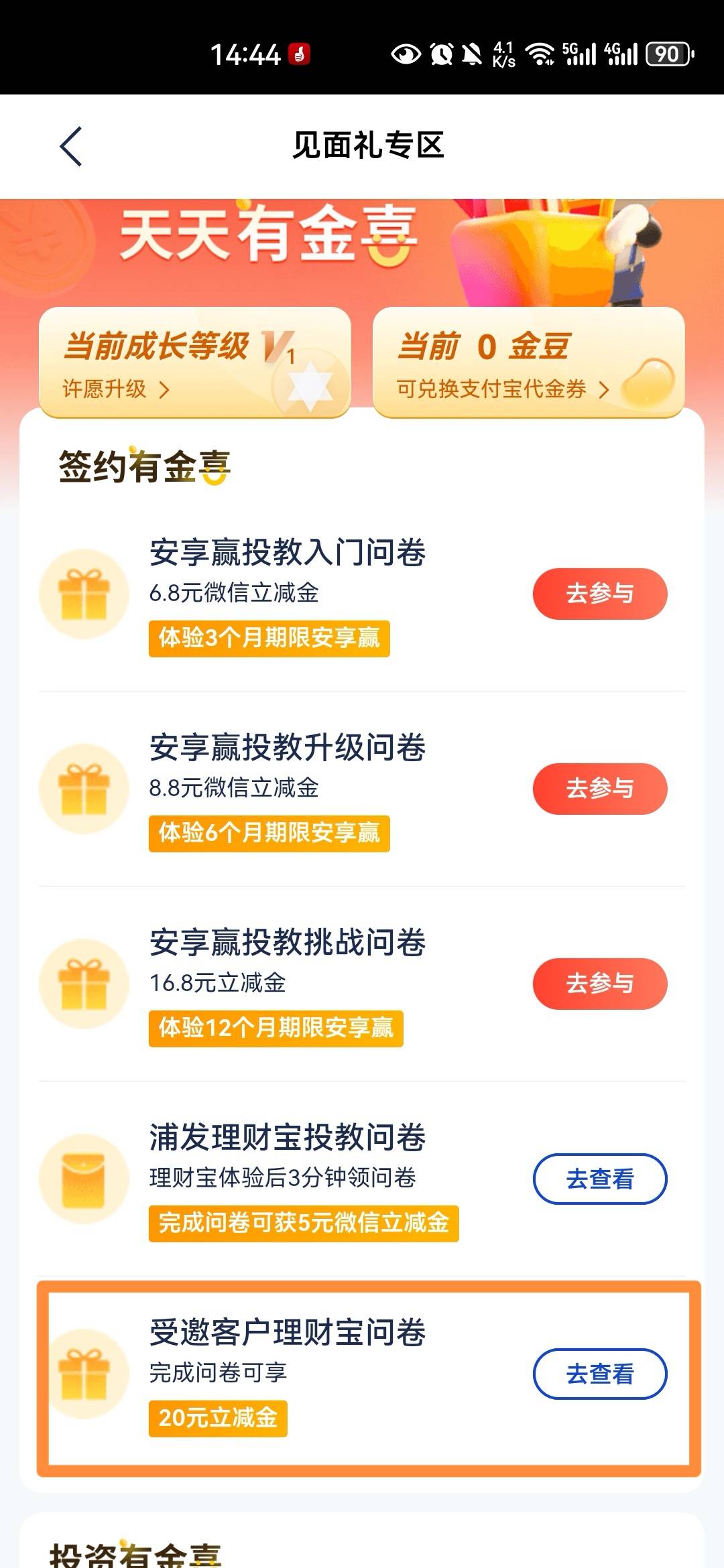Participate in 安享赢投教挑战问卷

click(599, 984)
